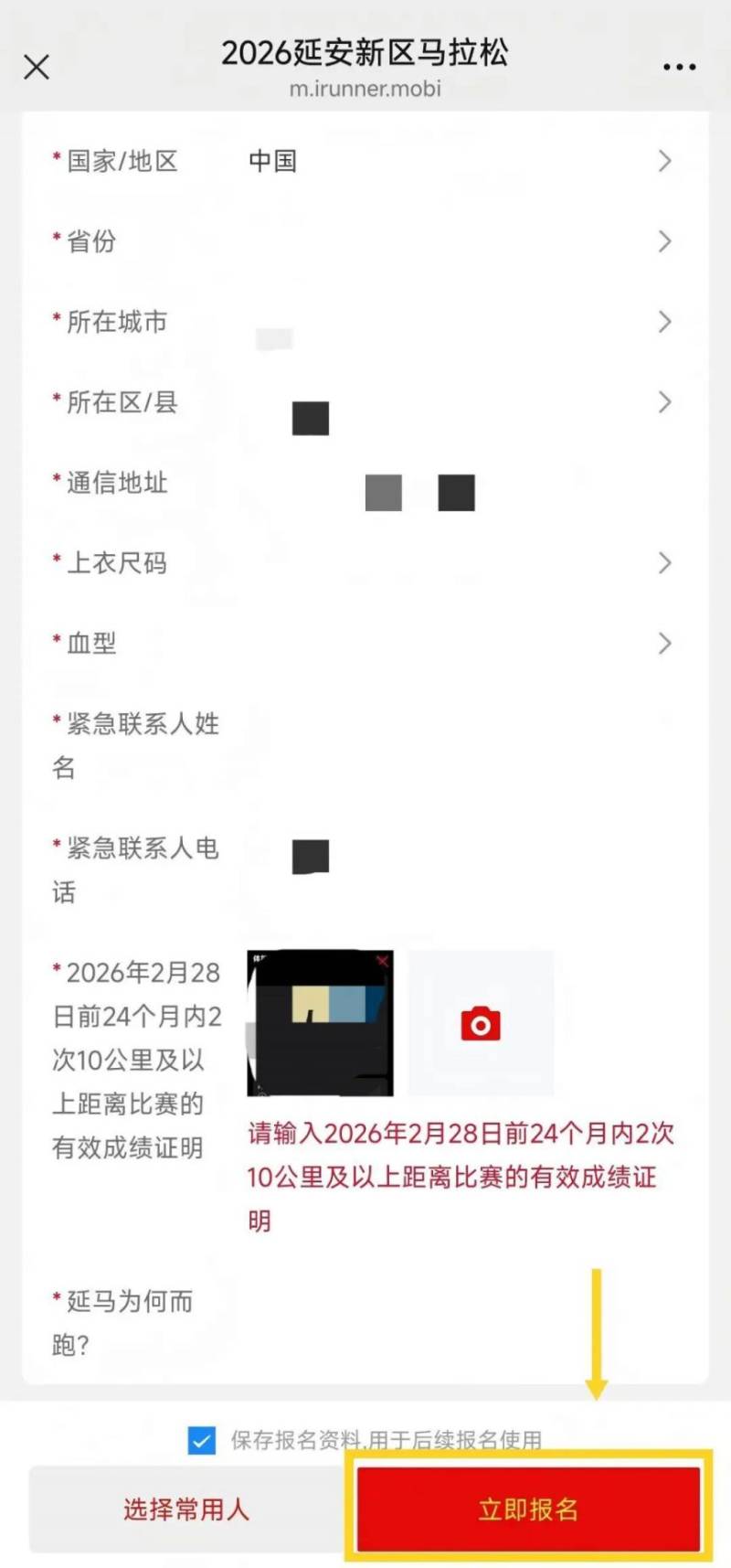Expand the 所在城市 selection chevron

[x=664, y=322]
